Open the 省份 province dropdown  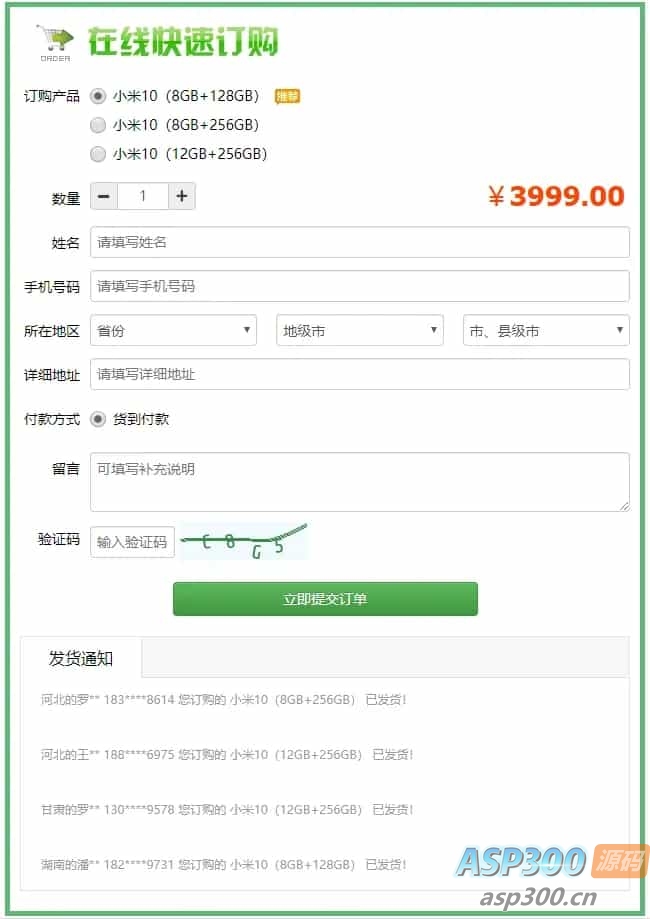[173, 330]
